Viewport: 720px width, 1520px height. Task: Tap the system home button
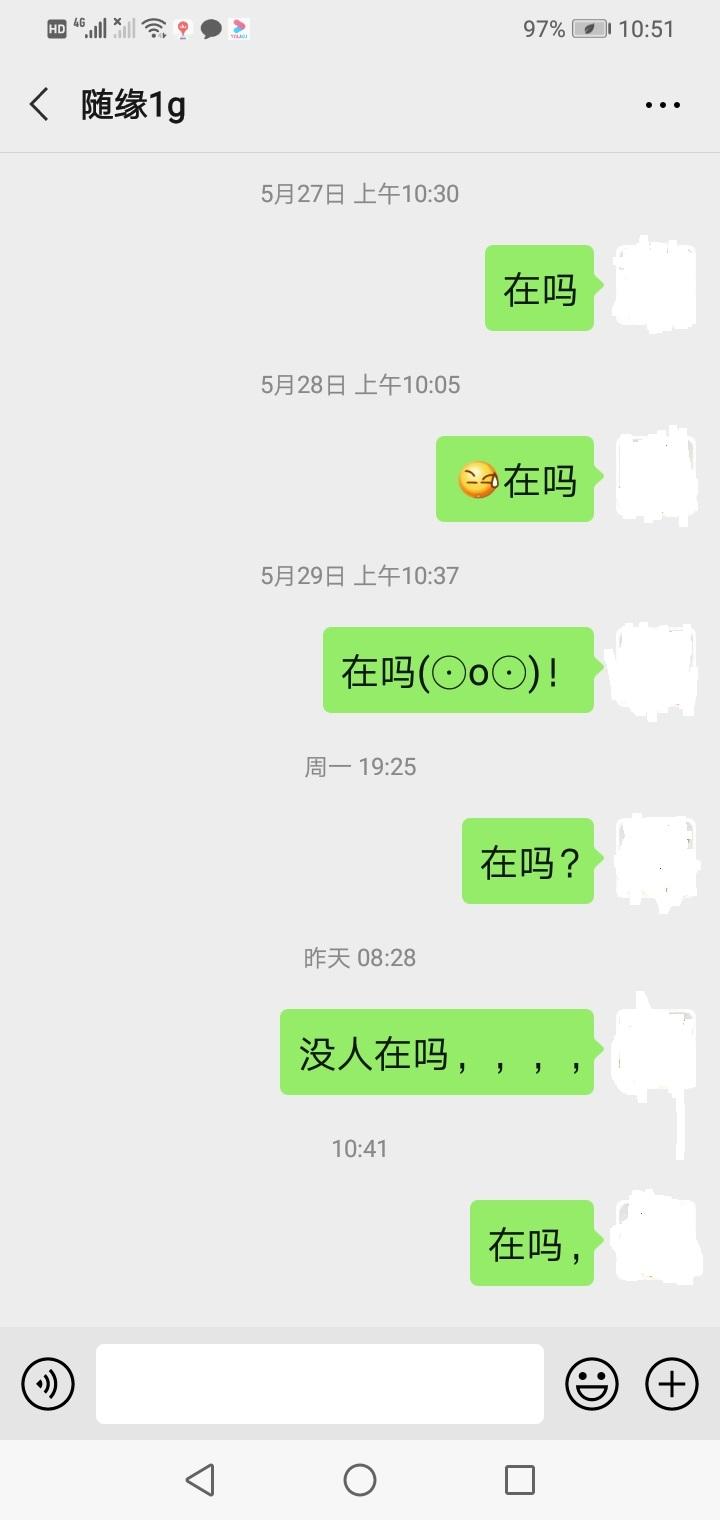[360, 1480]
